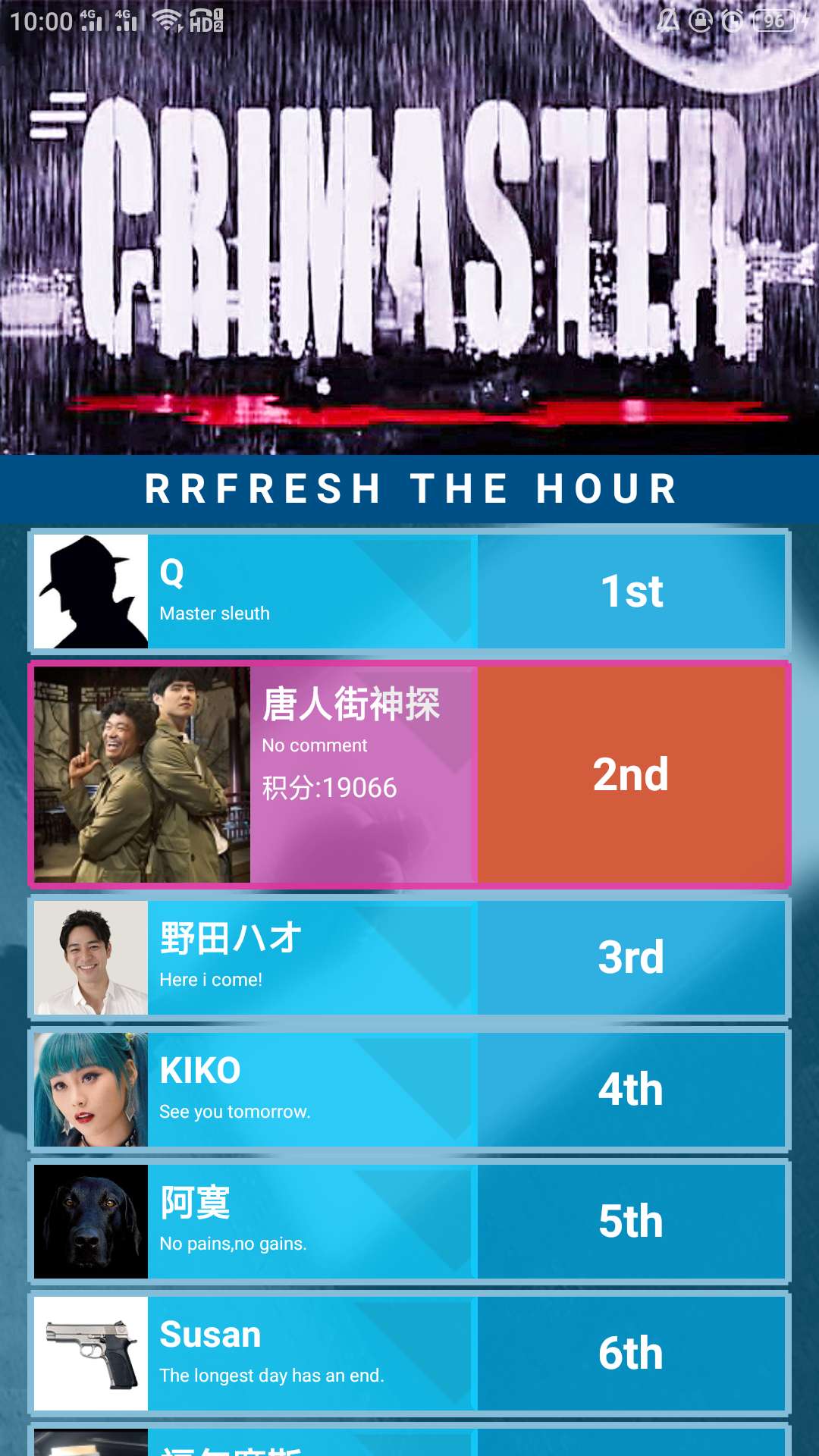View 阿寞's ranking row
This screenshot has width=819, height=1456.
[x=409, y=1222]
